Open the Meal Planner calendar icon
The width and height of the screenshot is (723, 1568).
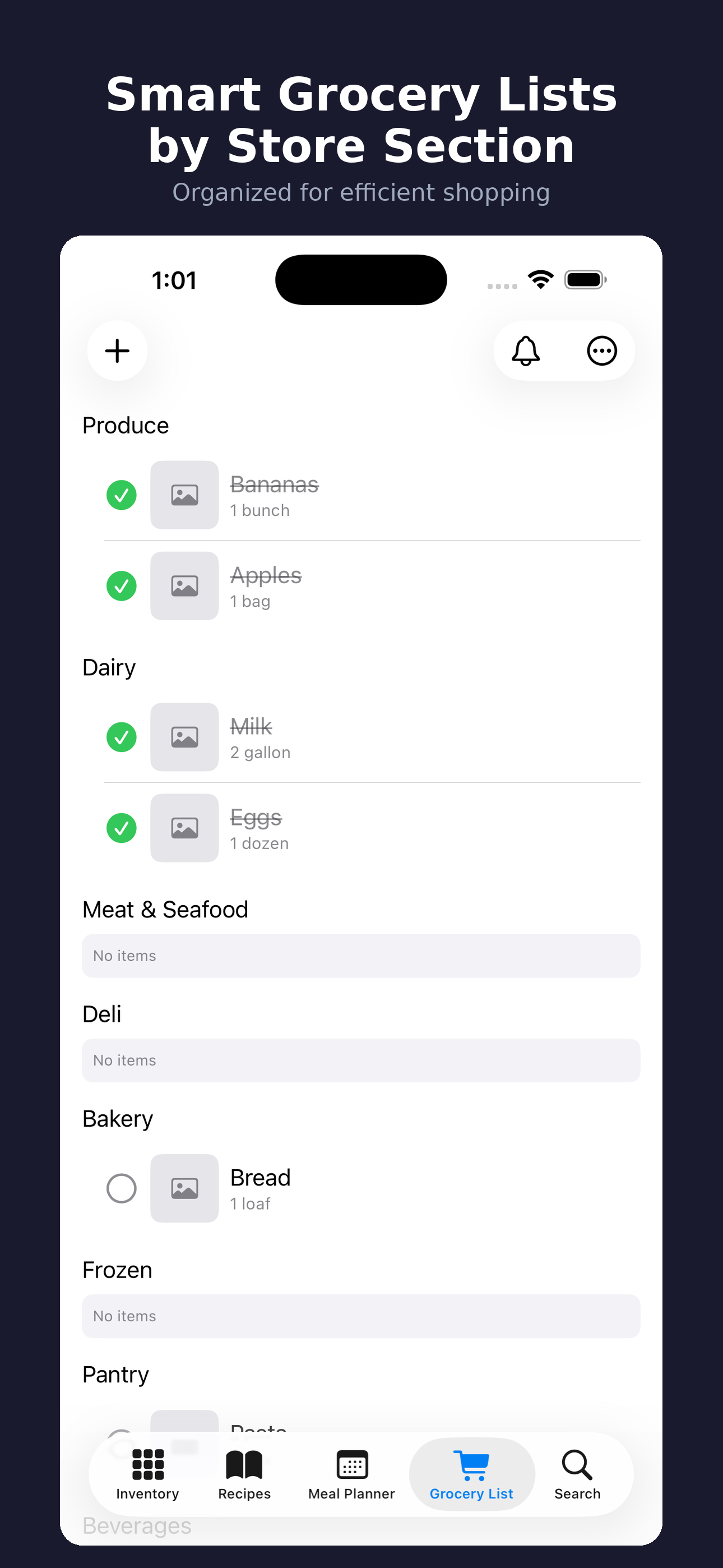351,1464
